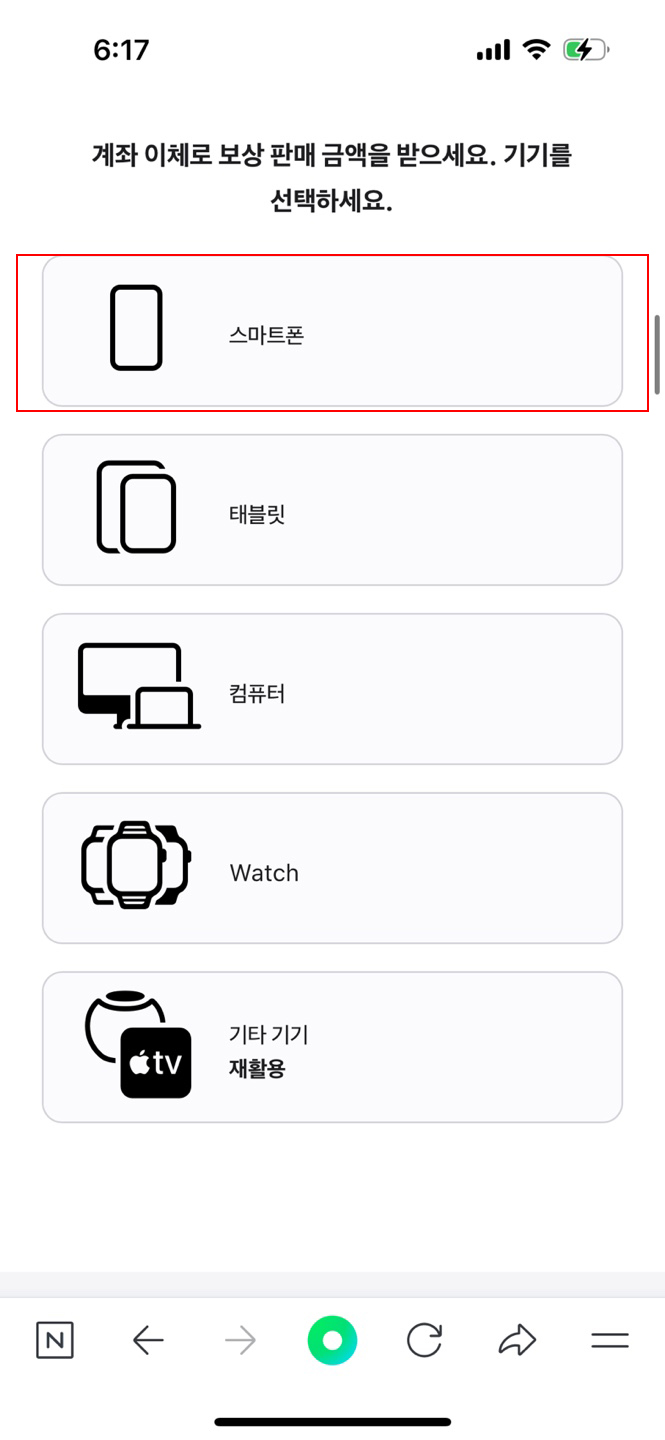665x1440 pixels.
Task: Share this page
Action: pyautogui.click(x=517, y=1340)
